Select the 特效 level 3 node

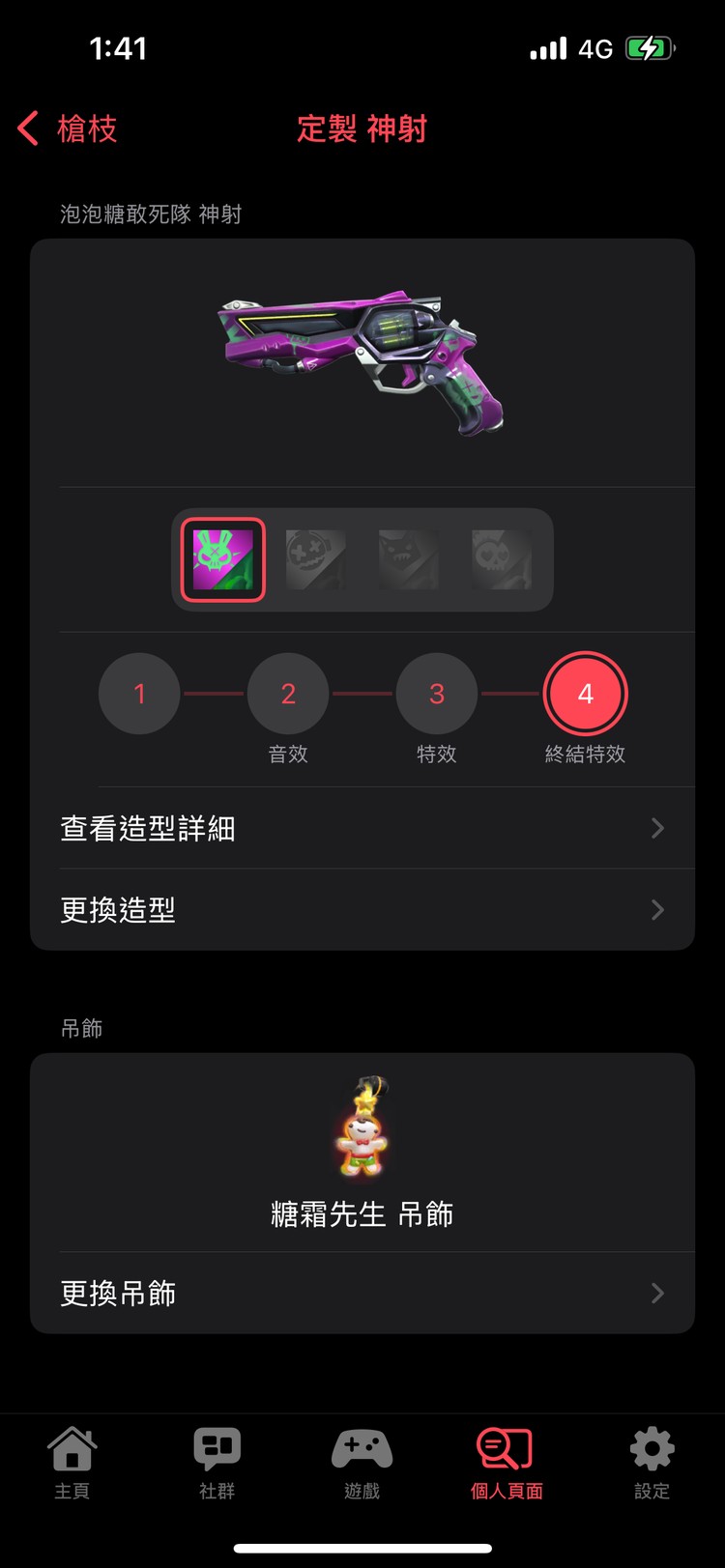[x=437, y=693]
